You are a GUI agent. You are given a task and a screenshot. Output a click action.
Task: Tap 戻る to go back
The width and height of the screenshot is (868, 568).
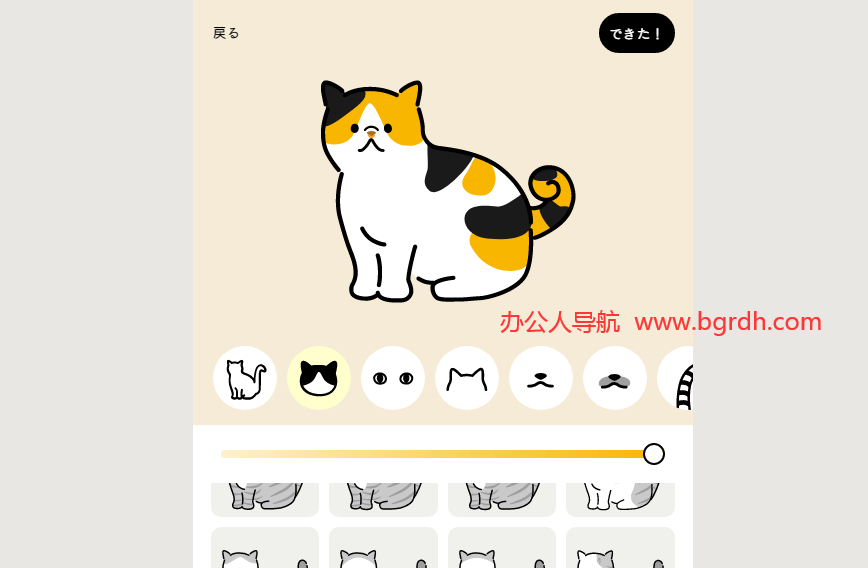pos(226,33)
